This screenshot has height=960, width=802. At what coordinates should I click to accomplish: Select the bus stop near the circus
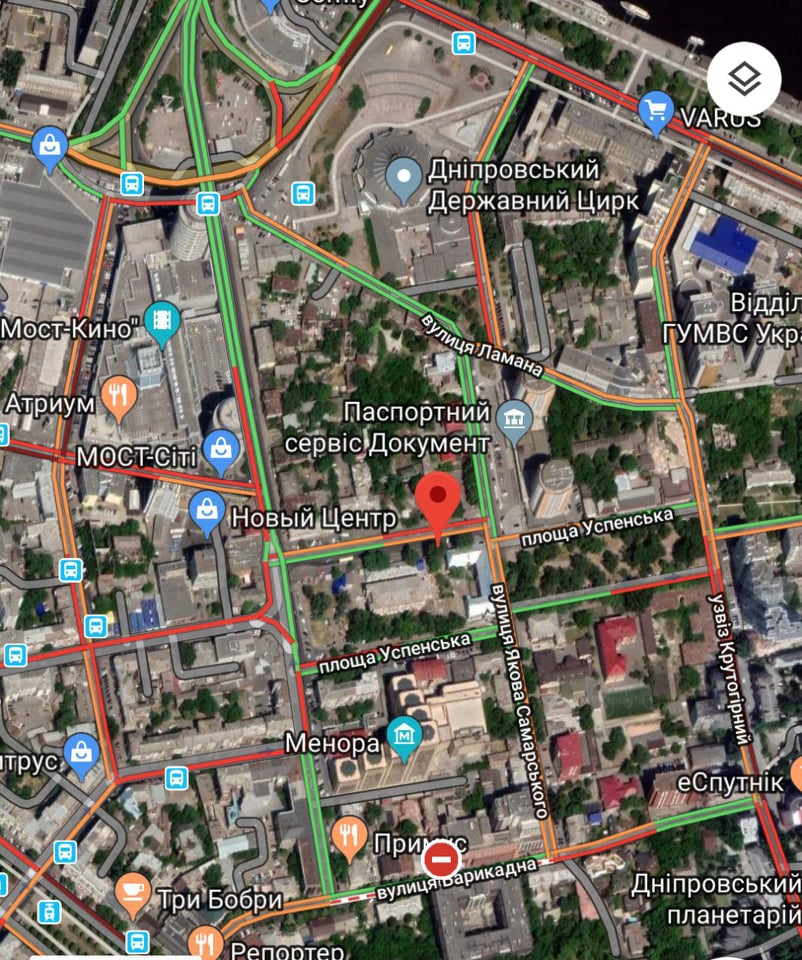(302, 192)
